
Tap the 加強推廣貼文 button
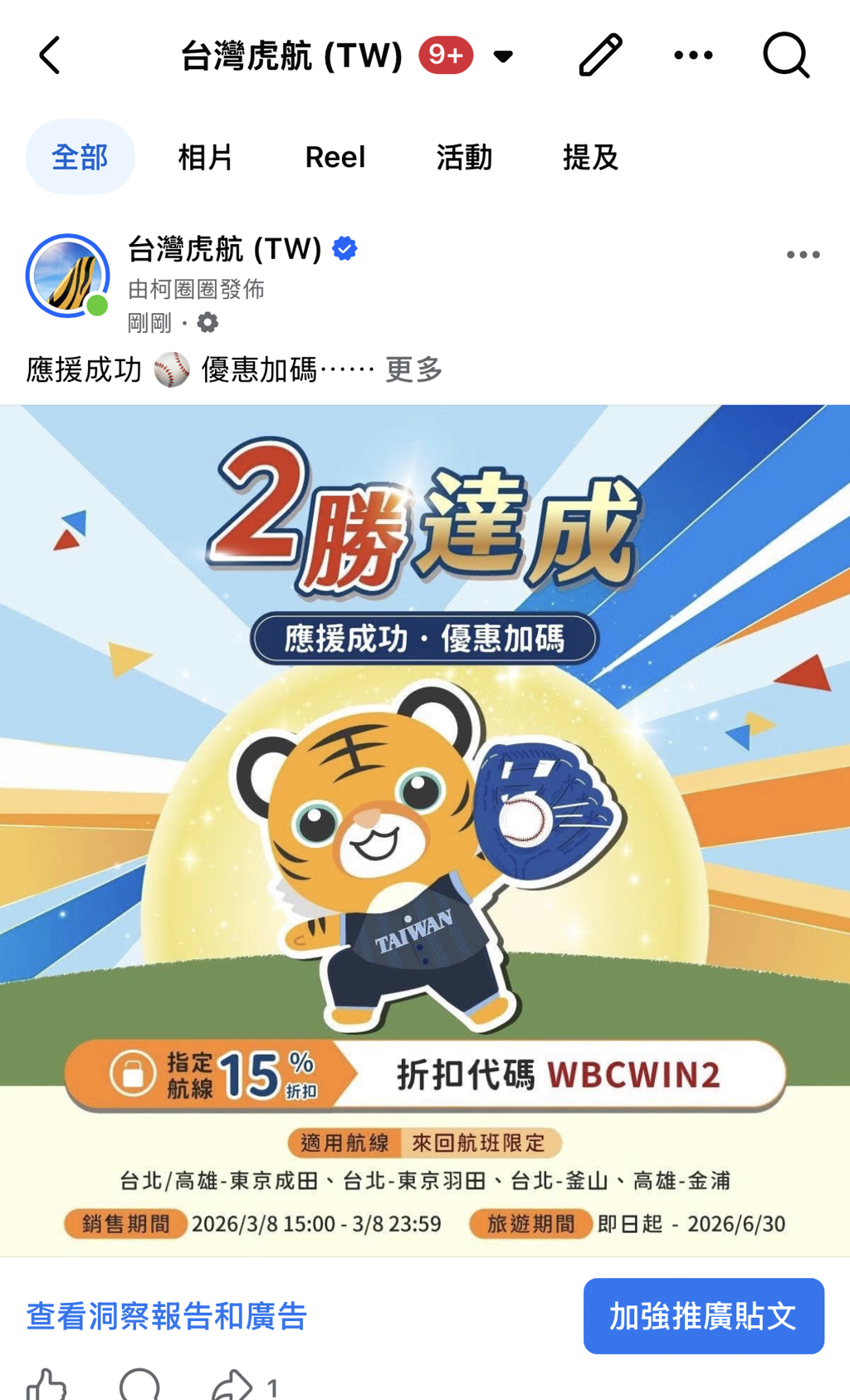pyautogui.click(x=703, y=1316)
